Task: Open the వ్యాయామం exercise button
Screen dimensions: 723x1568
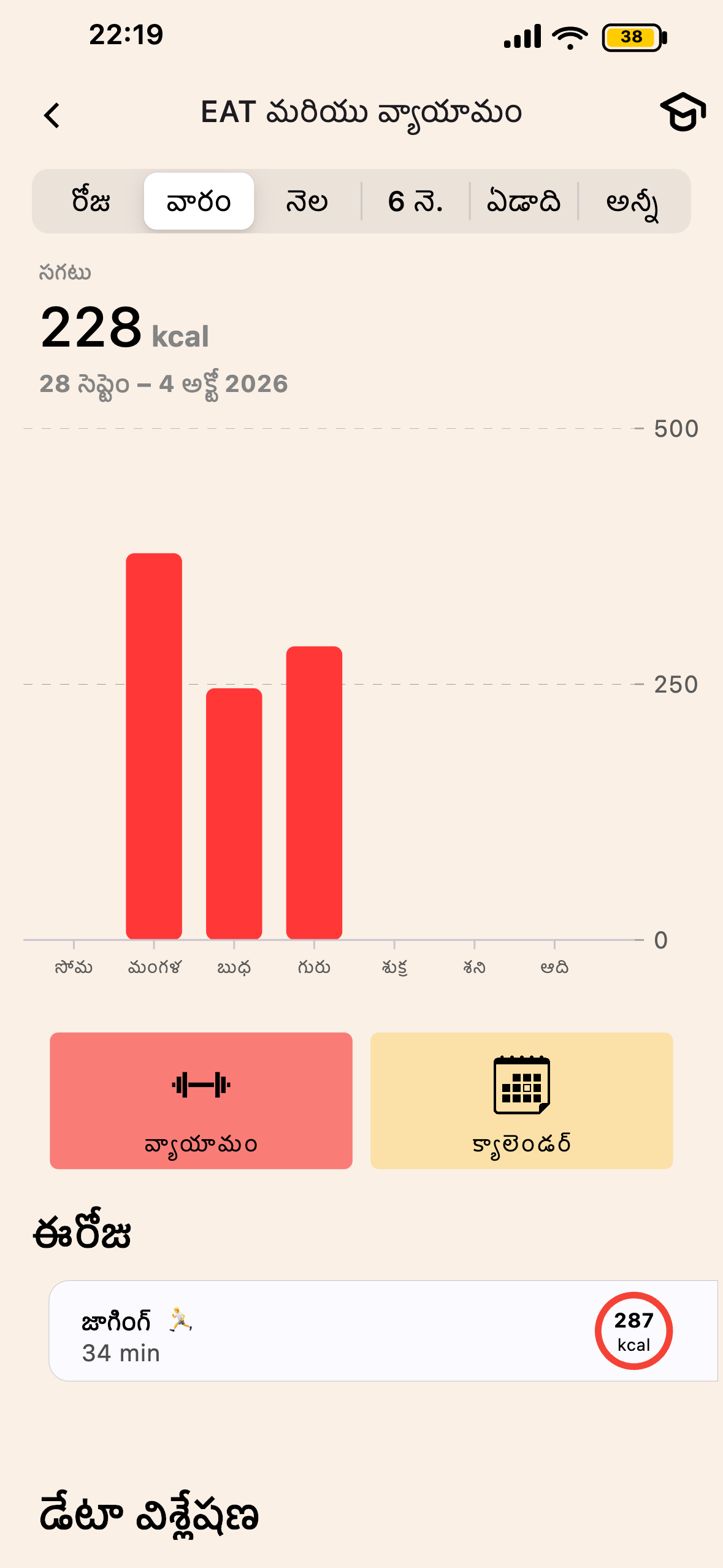Action: coord(201,1101)
